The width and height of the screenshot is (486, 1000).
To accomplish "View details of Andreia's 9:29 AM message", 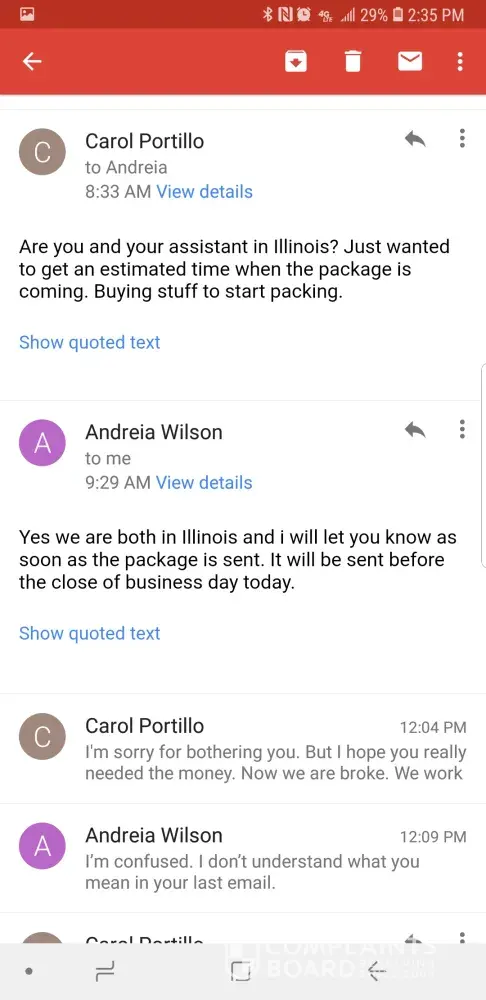I will tap(204, 483).
